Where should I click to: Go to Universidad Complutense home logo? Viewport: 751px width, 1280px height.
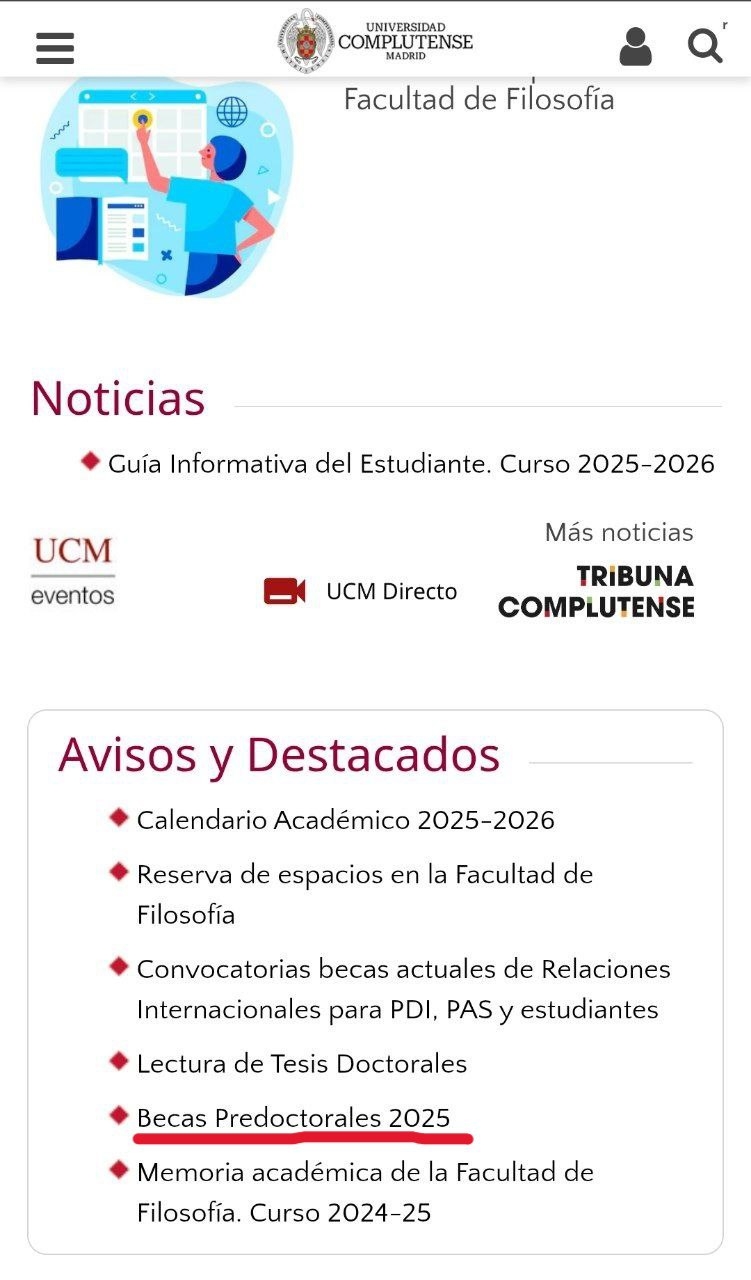(375, 40)
